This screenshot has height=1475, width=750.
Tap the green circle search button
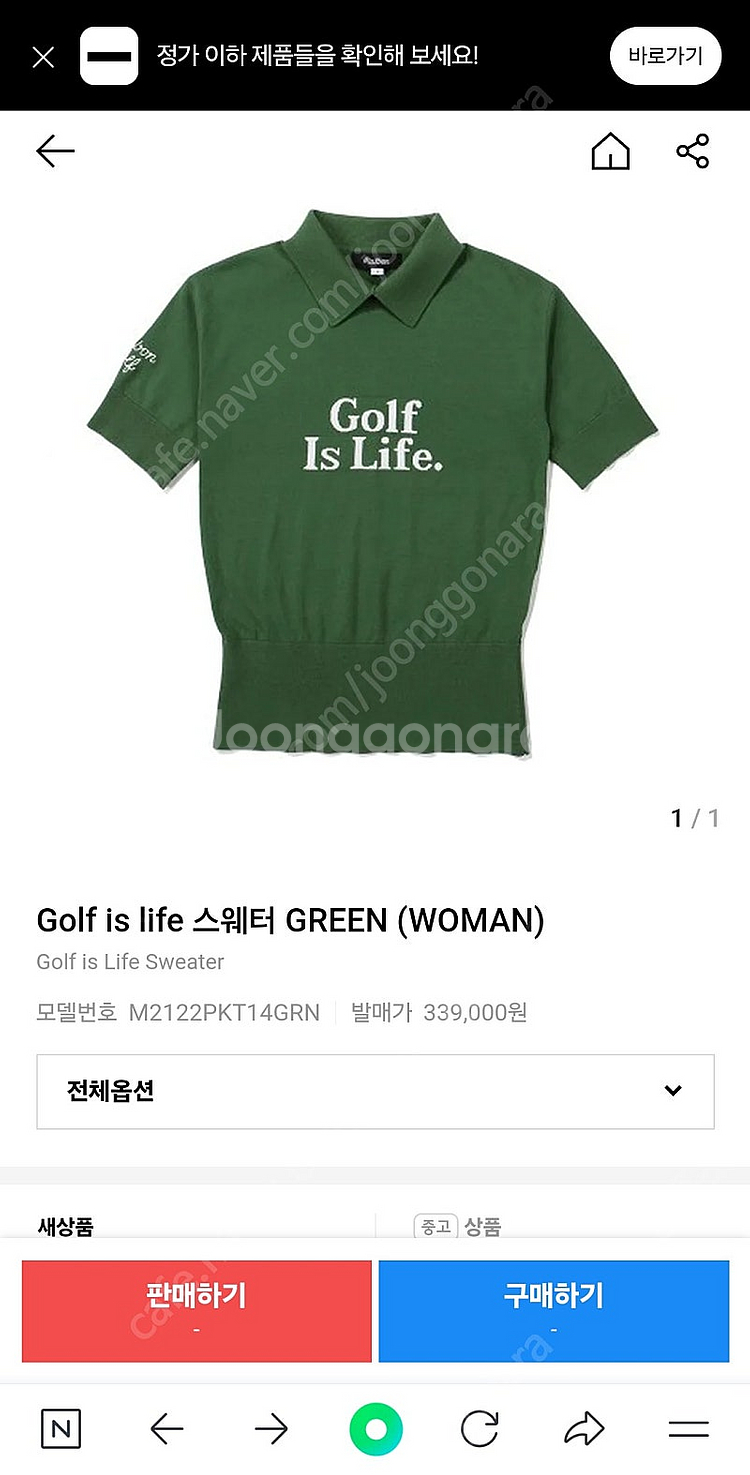point(376,1429)
